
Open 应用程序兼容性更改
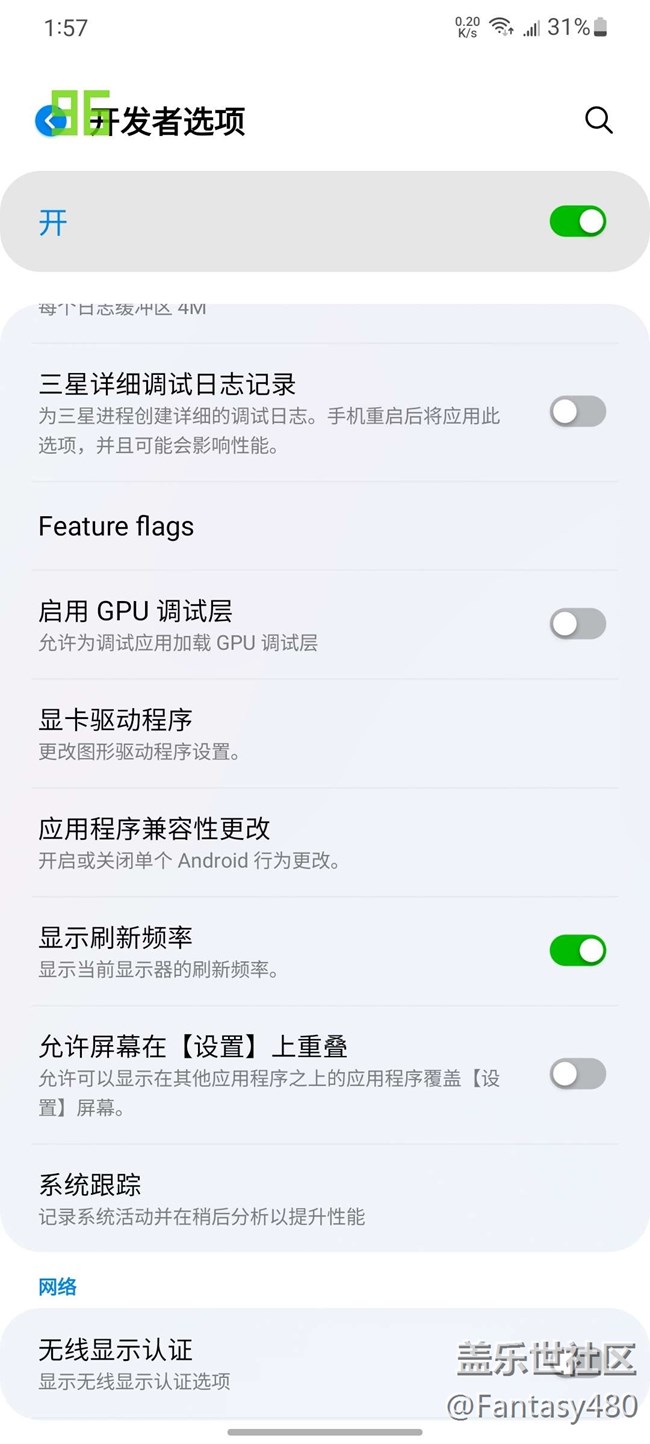[x=325, y=842]
